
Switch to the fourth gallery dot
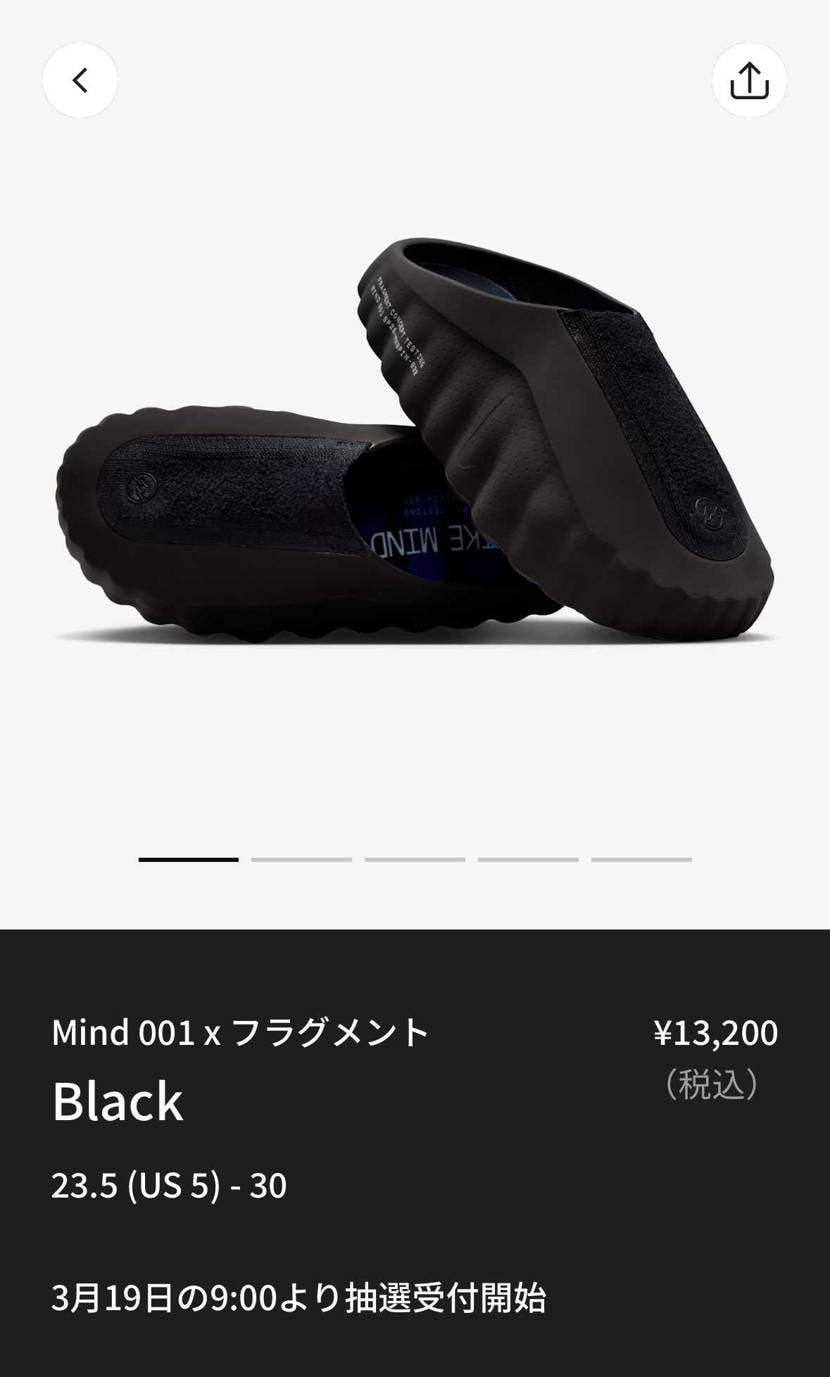pos(527,859)
